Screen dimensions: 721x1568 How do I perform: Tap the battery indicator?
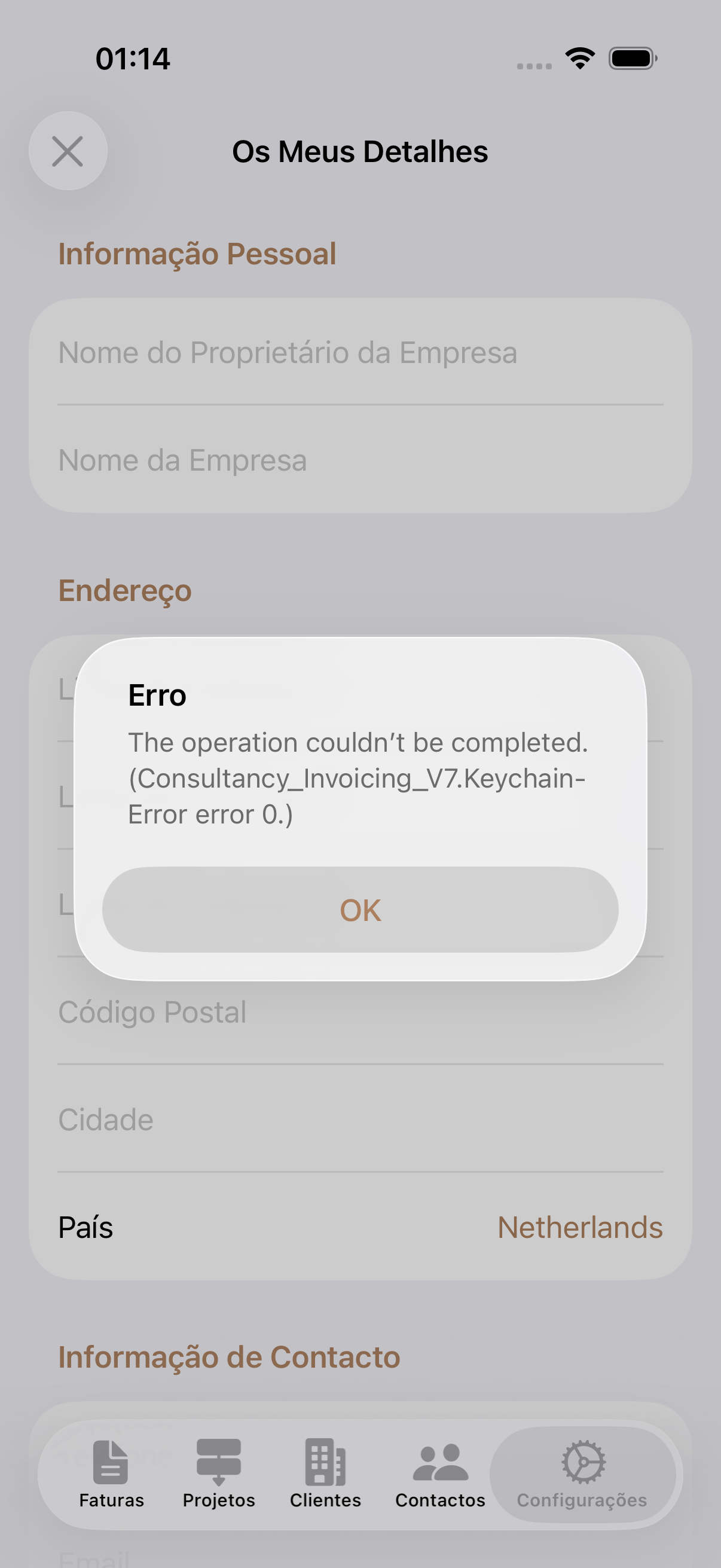click(632, 59)
